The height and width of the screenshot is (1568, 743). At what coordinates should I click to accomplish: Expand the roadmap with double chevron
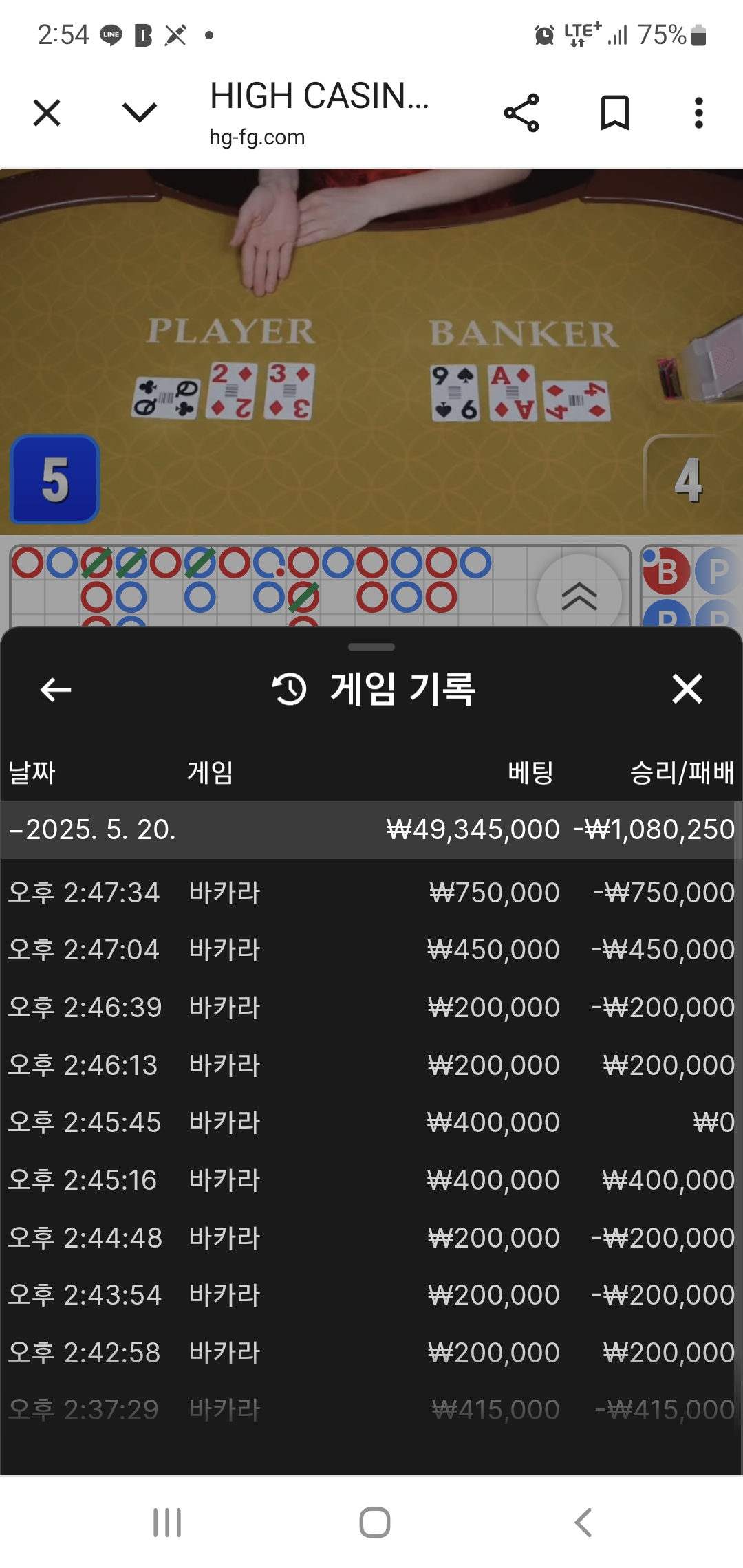579,596
